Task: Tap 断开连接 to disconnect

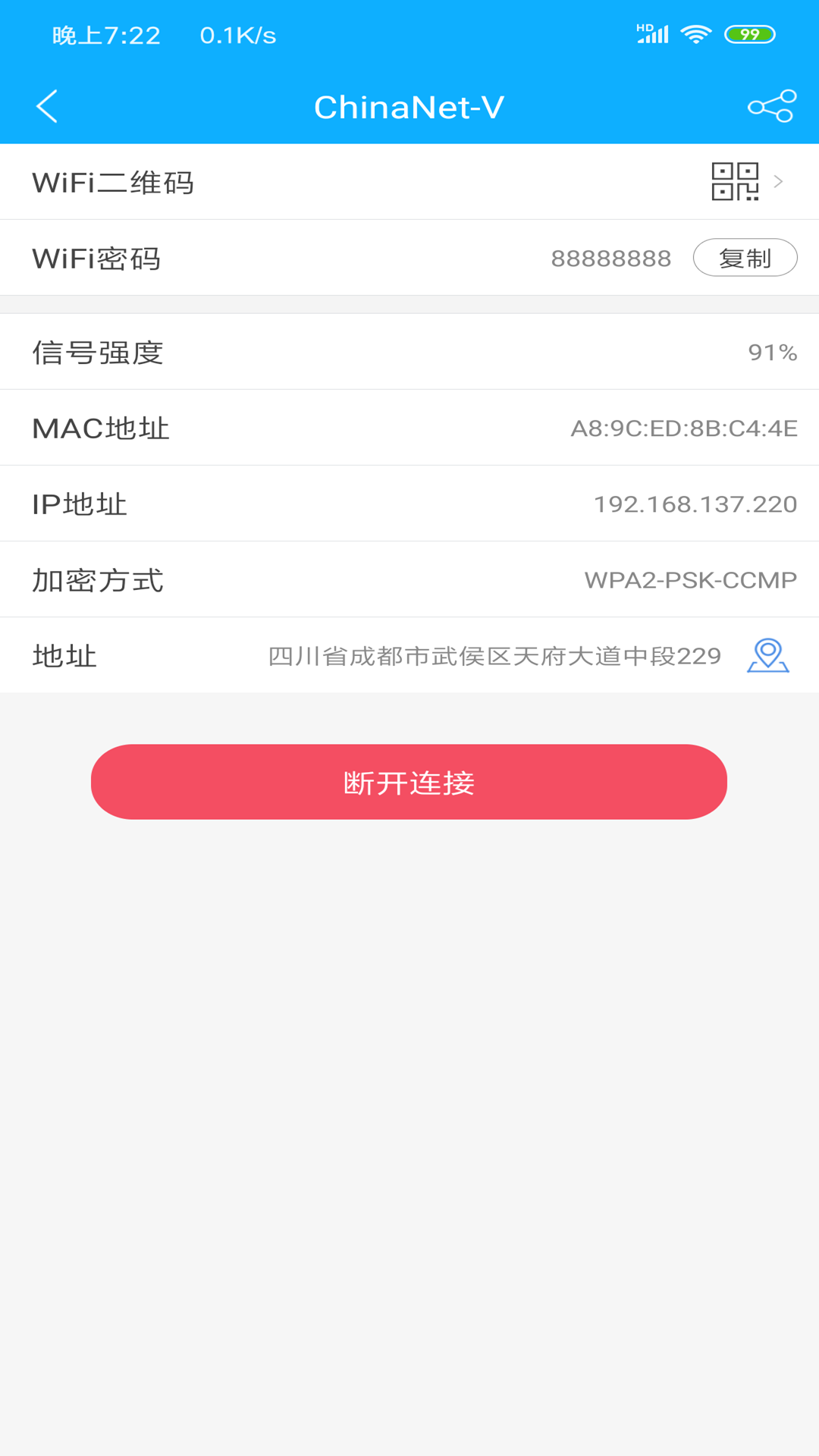Action: point(409,782)
